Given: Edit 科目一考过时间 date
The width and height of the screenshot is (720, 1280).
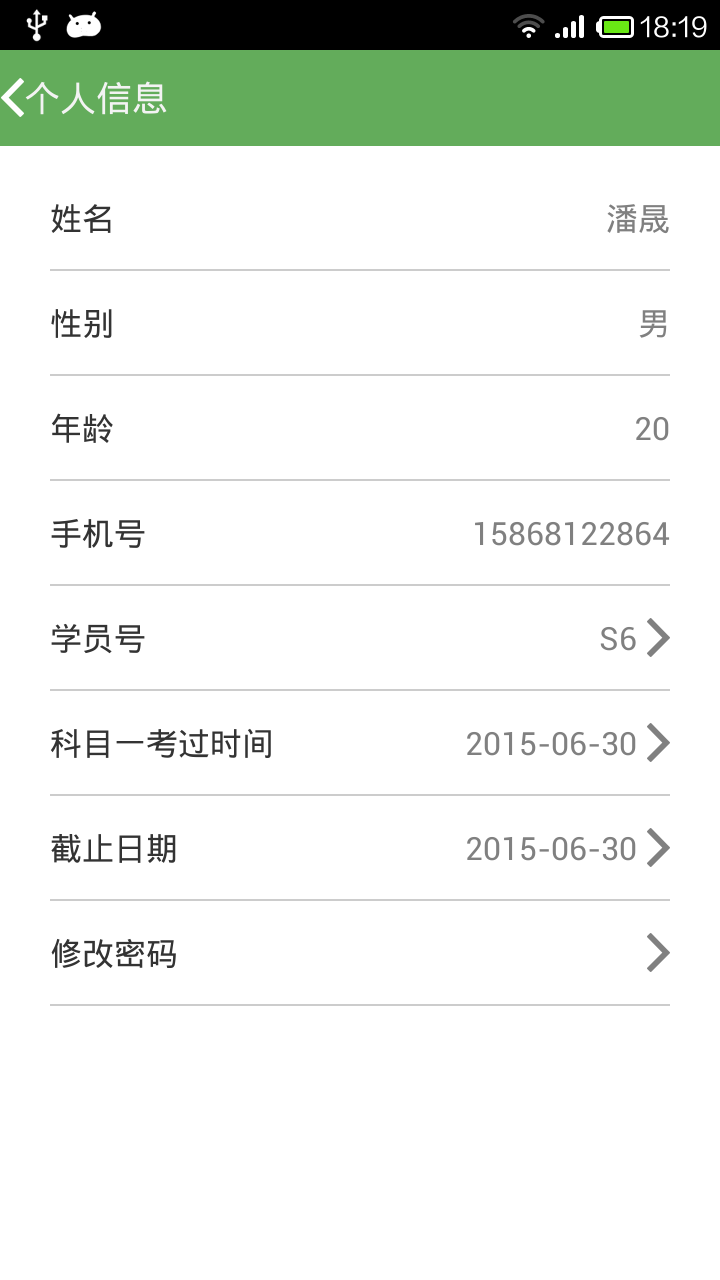Looking at the screenshot, I should point(360,743).
